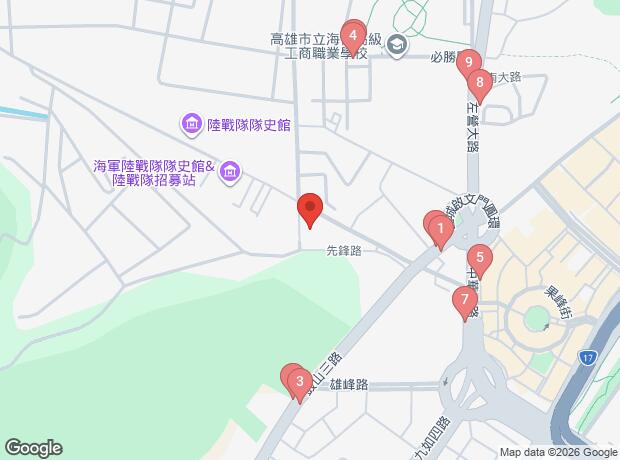Open the 陸戰隊隊史館 museum place icon
Viewport: 620px width, 460px height.
(190, 125)
